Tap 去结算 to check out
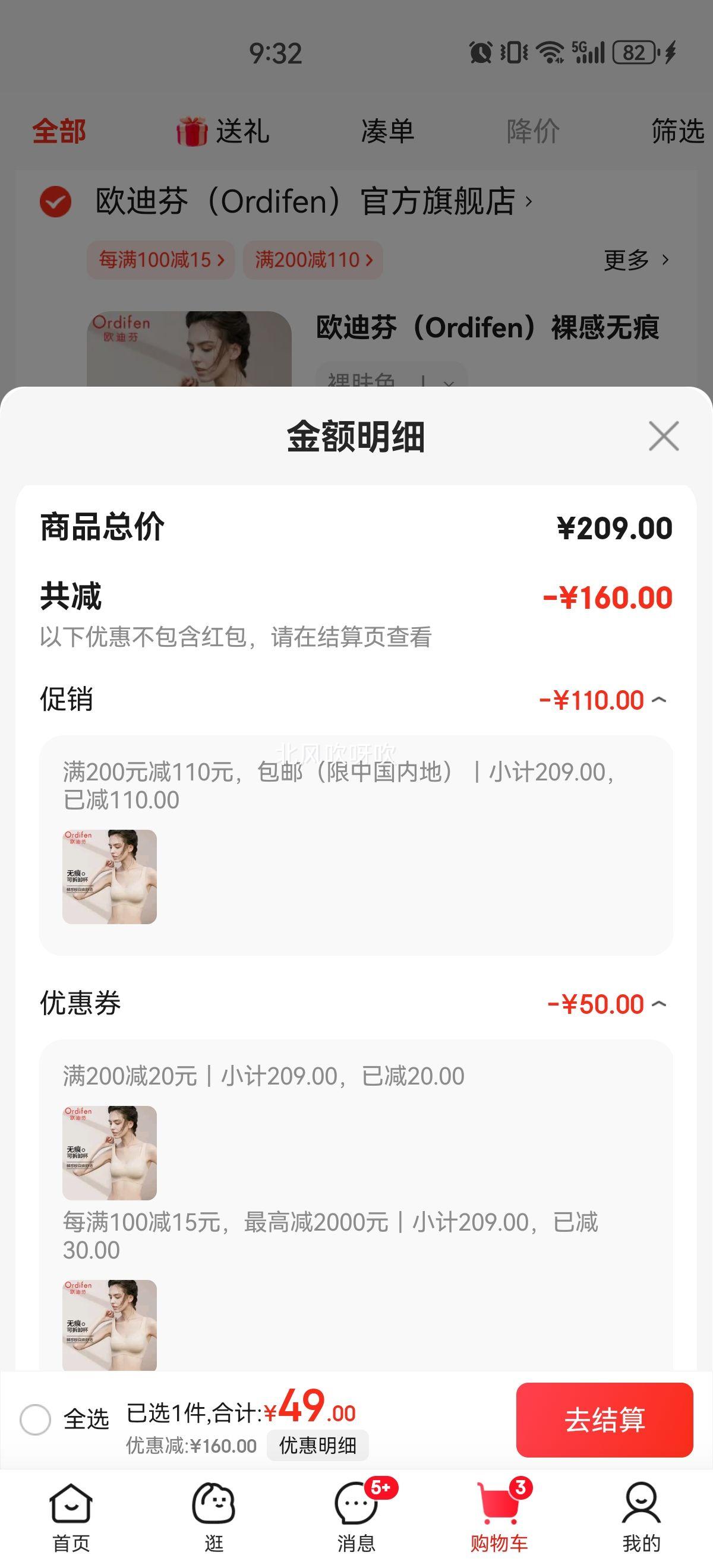Screen dimensions: 713x1568 pyautogui.click(x=604, y=1420)
